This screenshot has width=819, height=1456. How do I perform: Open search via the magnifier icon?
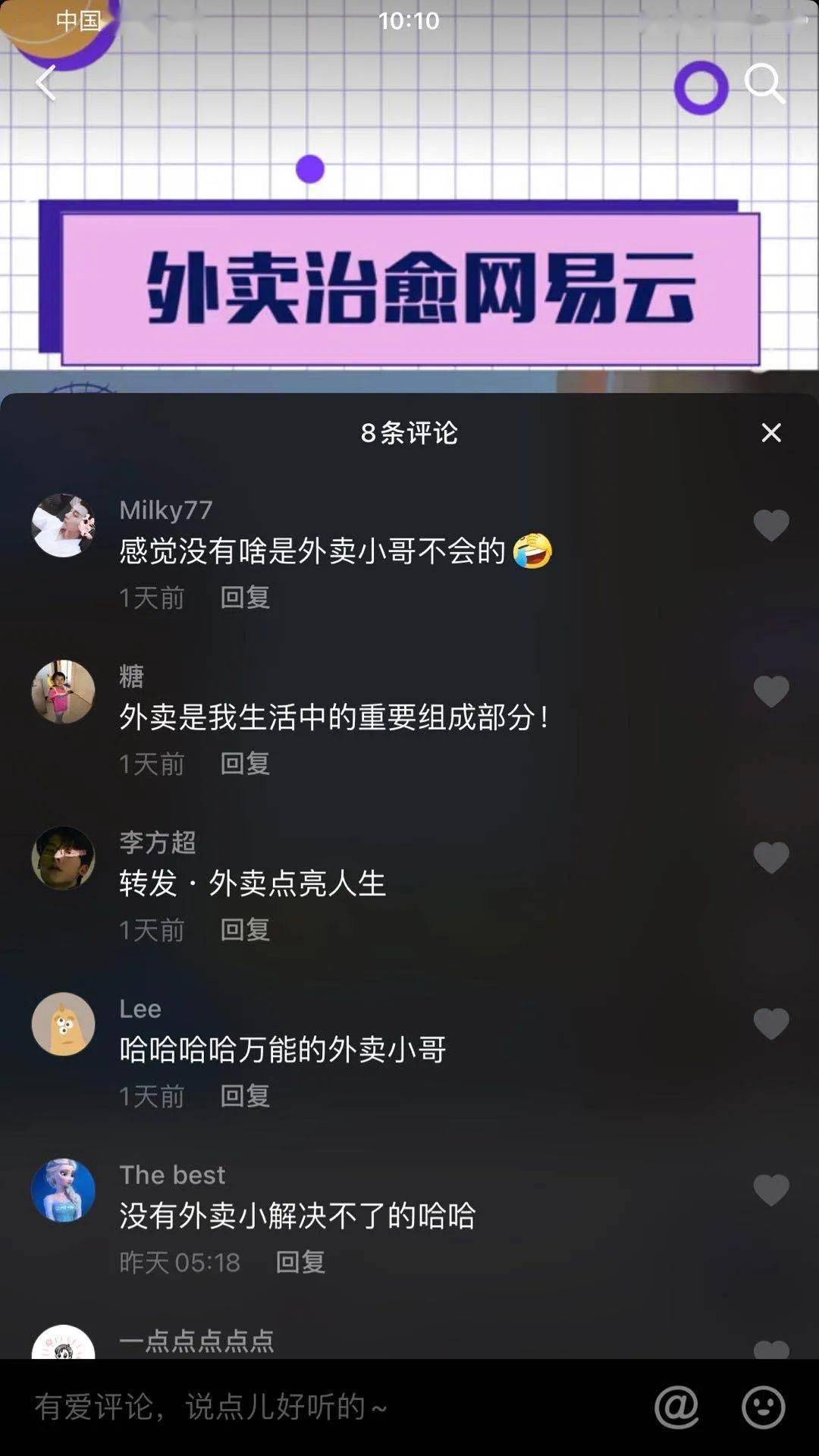(764, 83)
